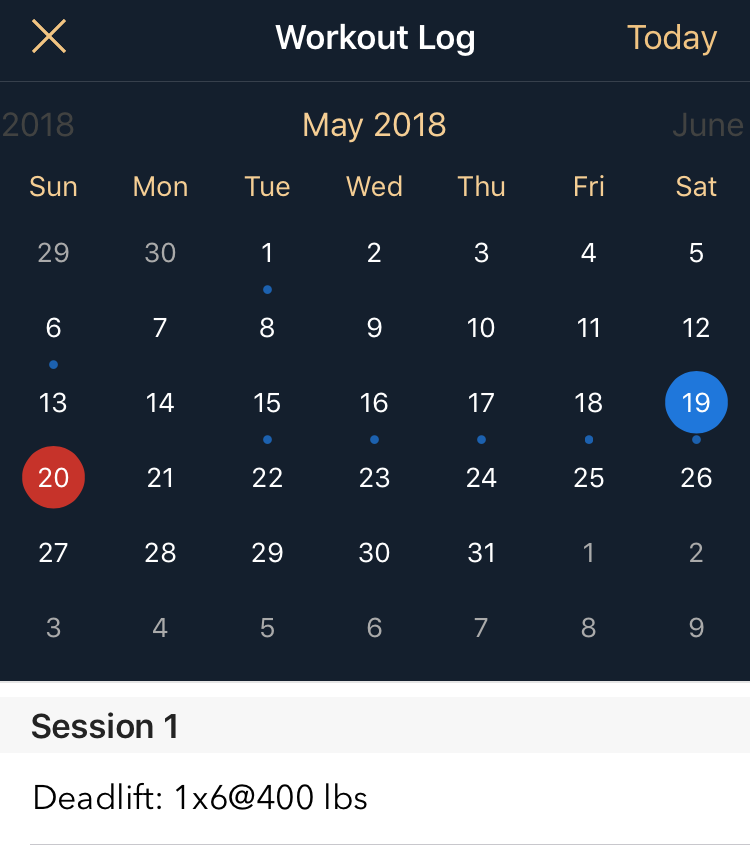The image size is (750, 859).
Task: Open workouts for May 15
Action: coord(267,402)
